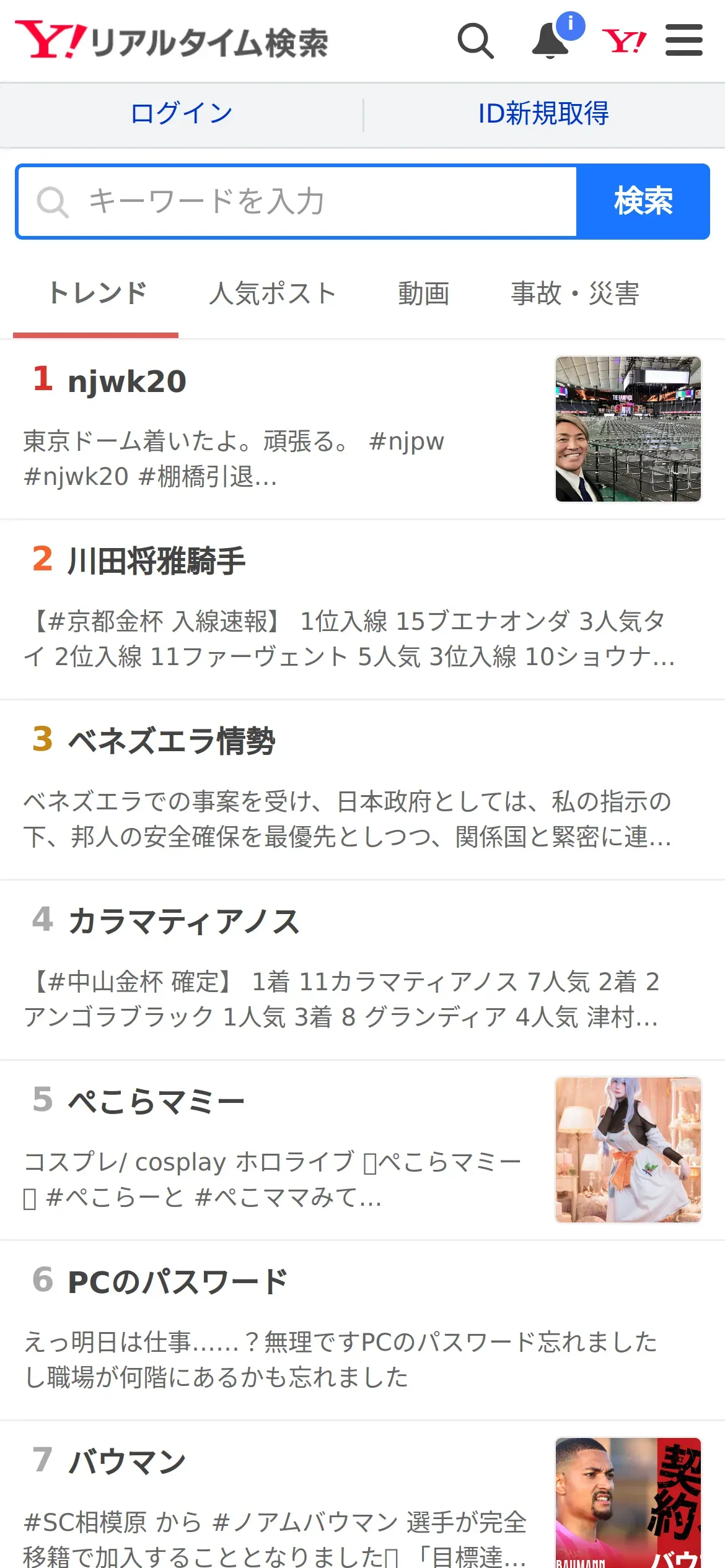Screen dimensions: 725x1568
Task: Focus the キーワードを入力 search field
Action: 297,201
